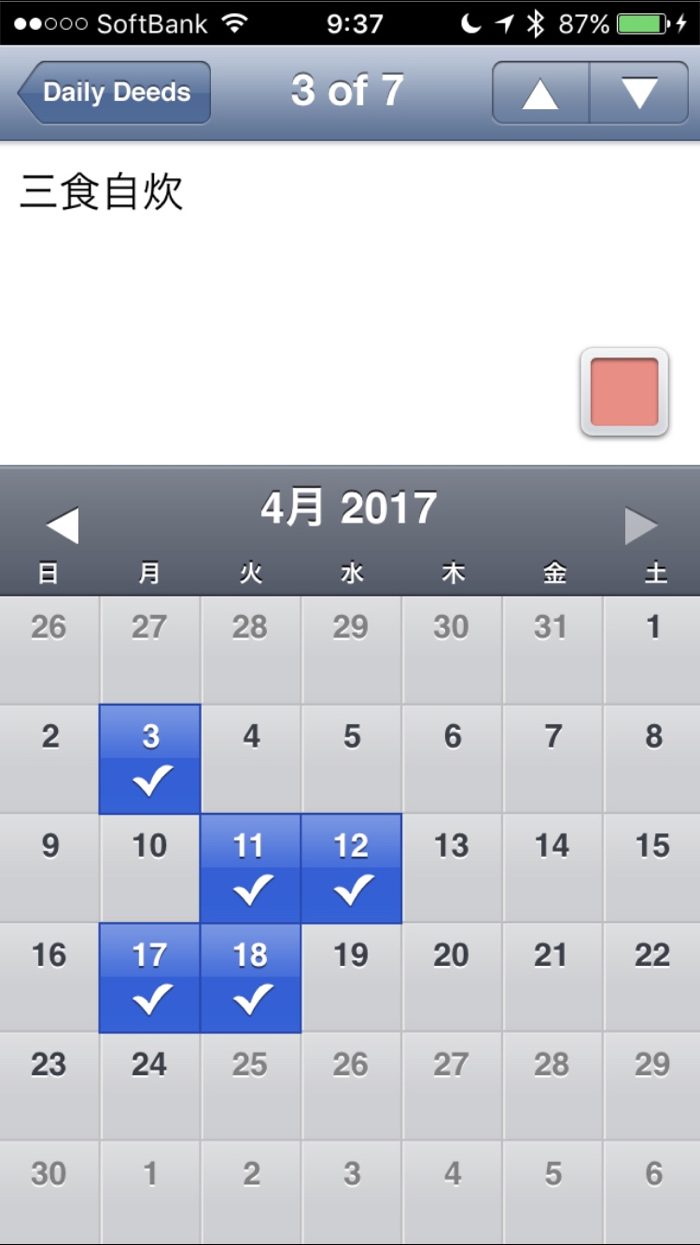Uncheck April 11 on the calendar

pos(250,868)
